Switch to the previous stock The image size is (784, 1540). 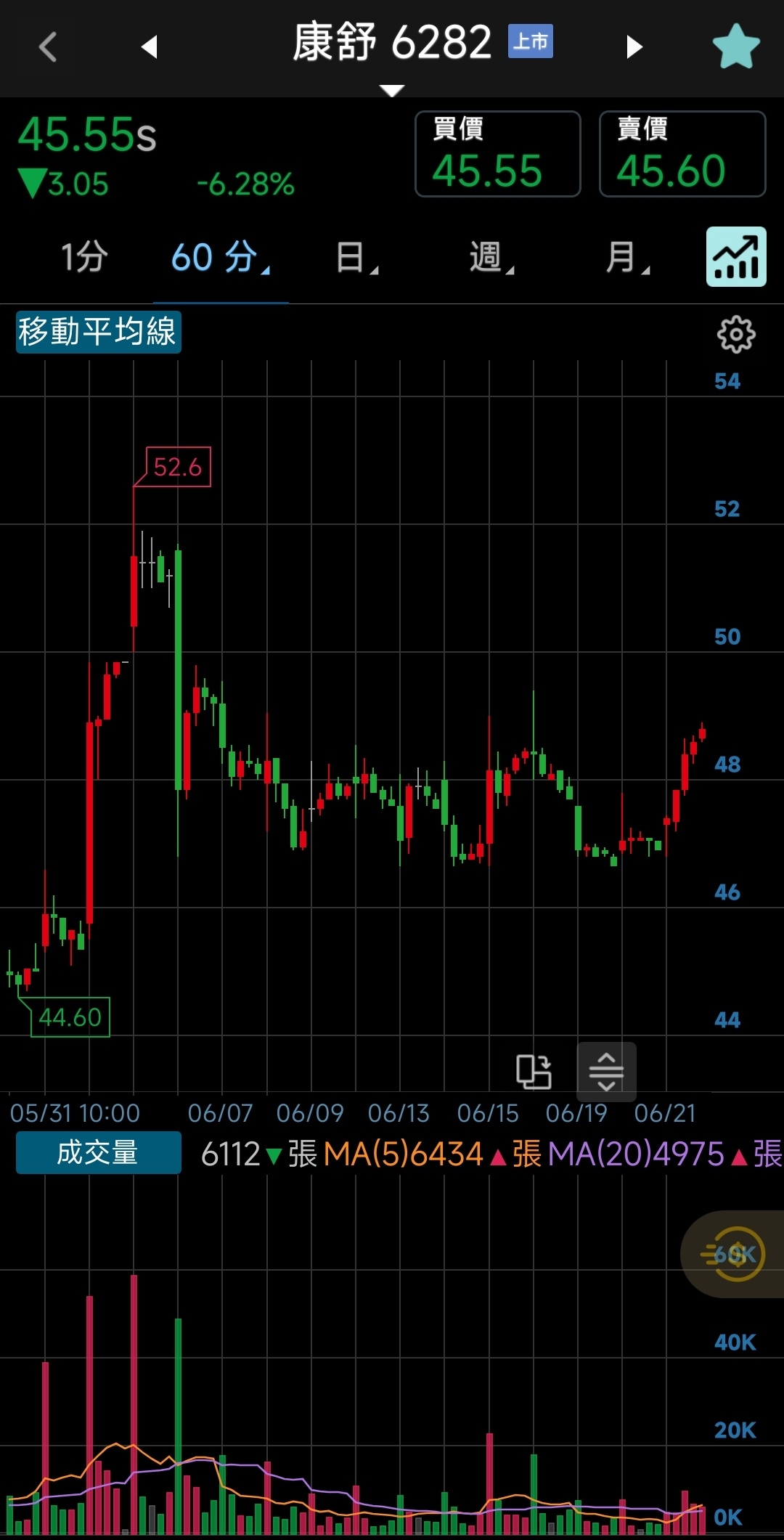point(149,47)
